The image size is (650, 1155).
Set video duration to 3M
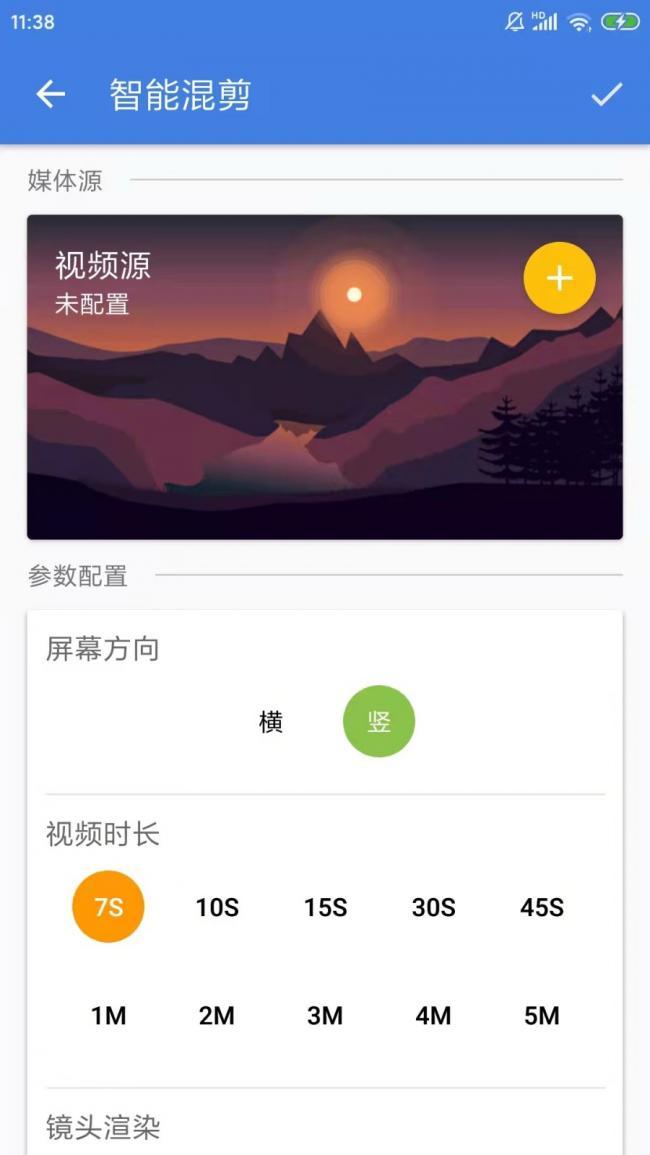[325, 1016]
